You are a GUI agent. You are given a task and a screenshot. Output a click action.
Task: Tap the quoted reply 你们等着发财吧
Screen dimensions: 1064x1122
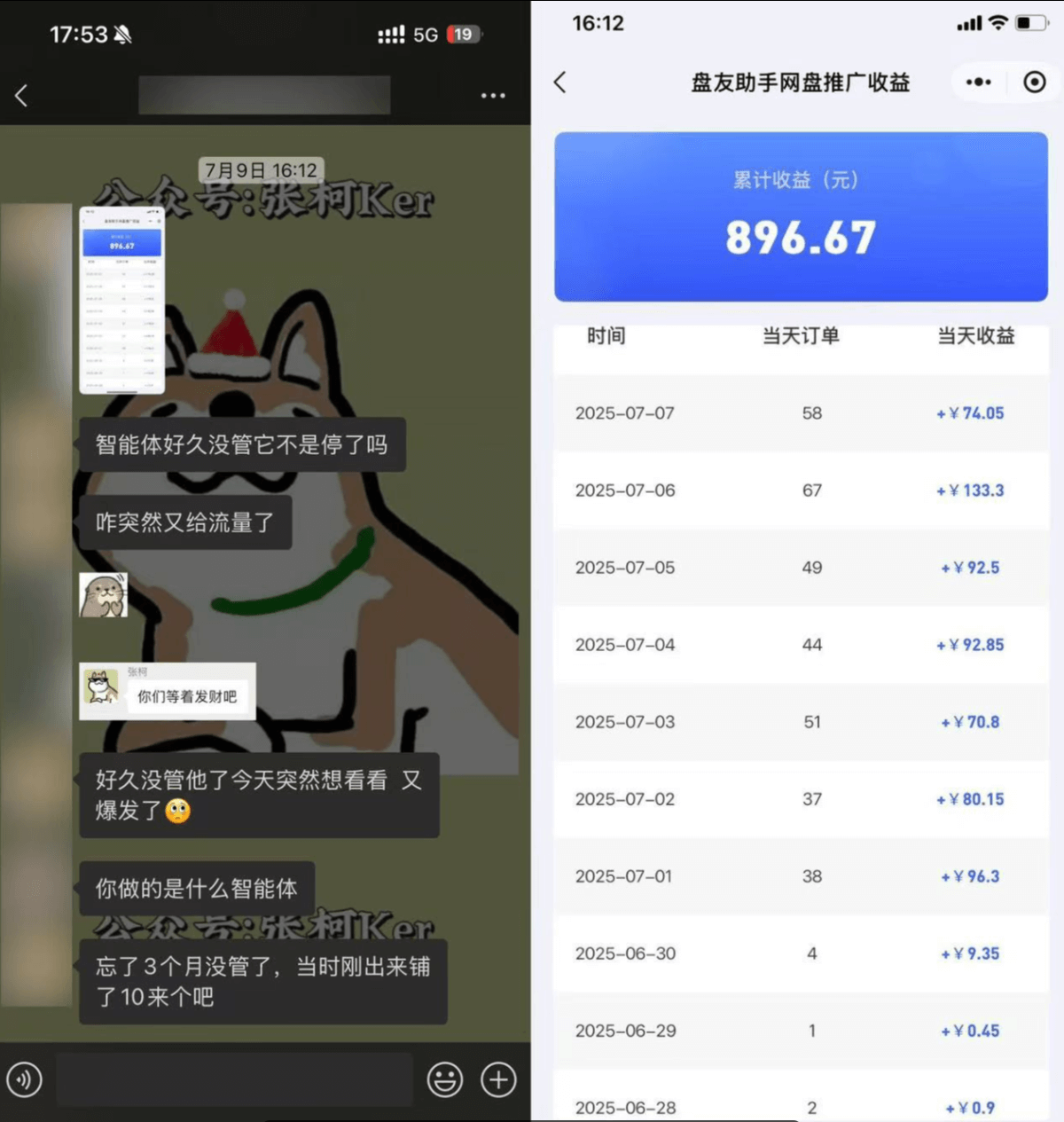pos(167,691)
